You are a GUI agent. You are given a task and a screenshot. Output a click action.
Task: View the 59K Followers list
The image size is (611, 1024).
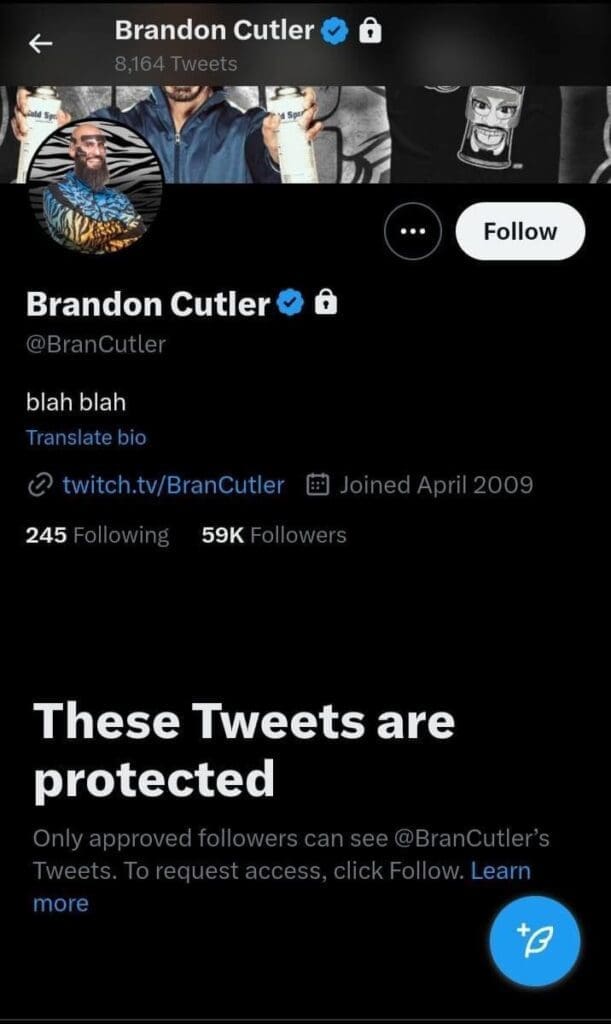273,535
